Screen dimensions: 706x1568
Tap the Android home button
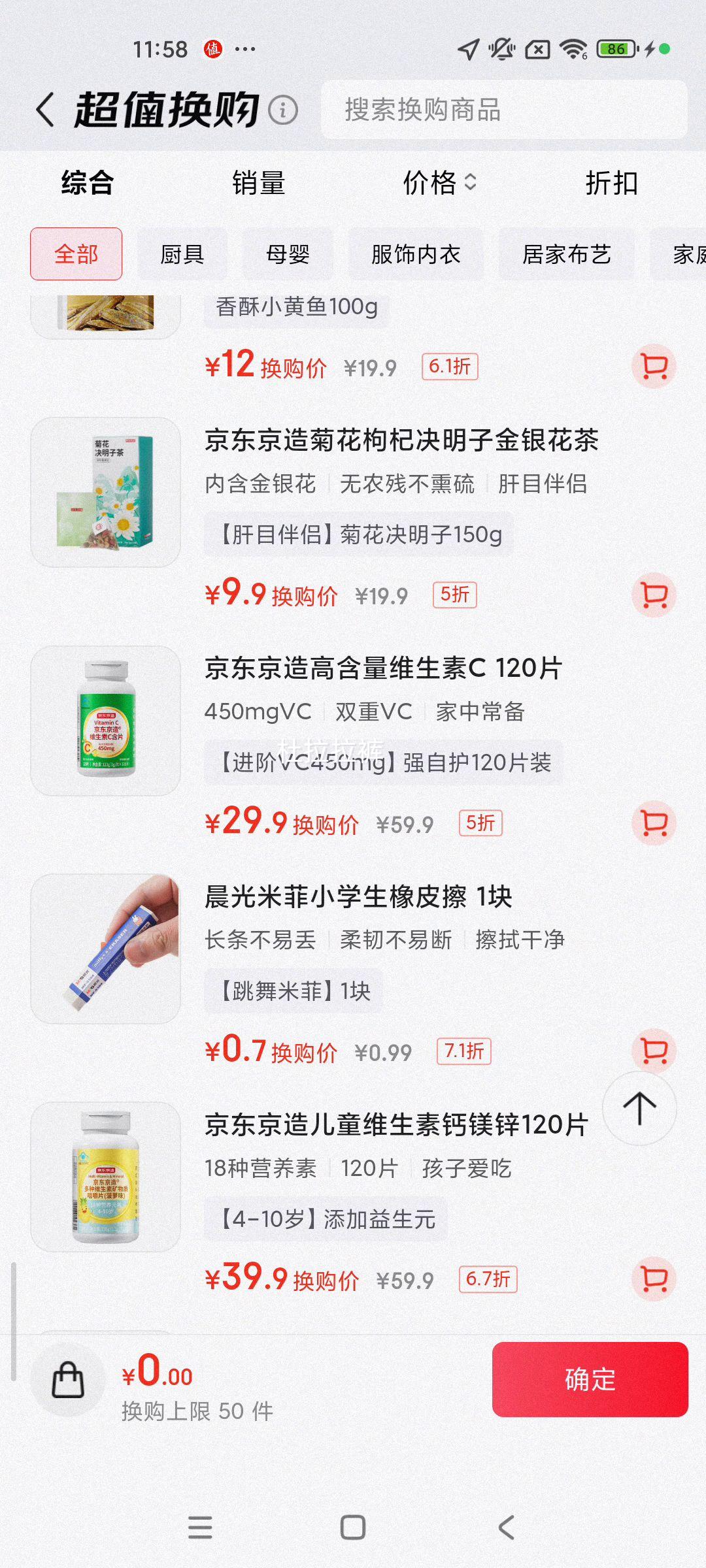tap(352, 1527)
